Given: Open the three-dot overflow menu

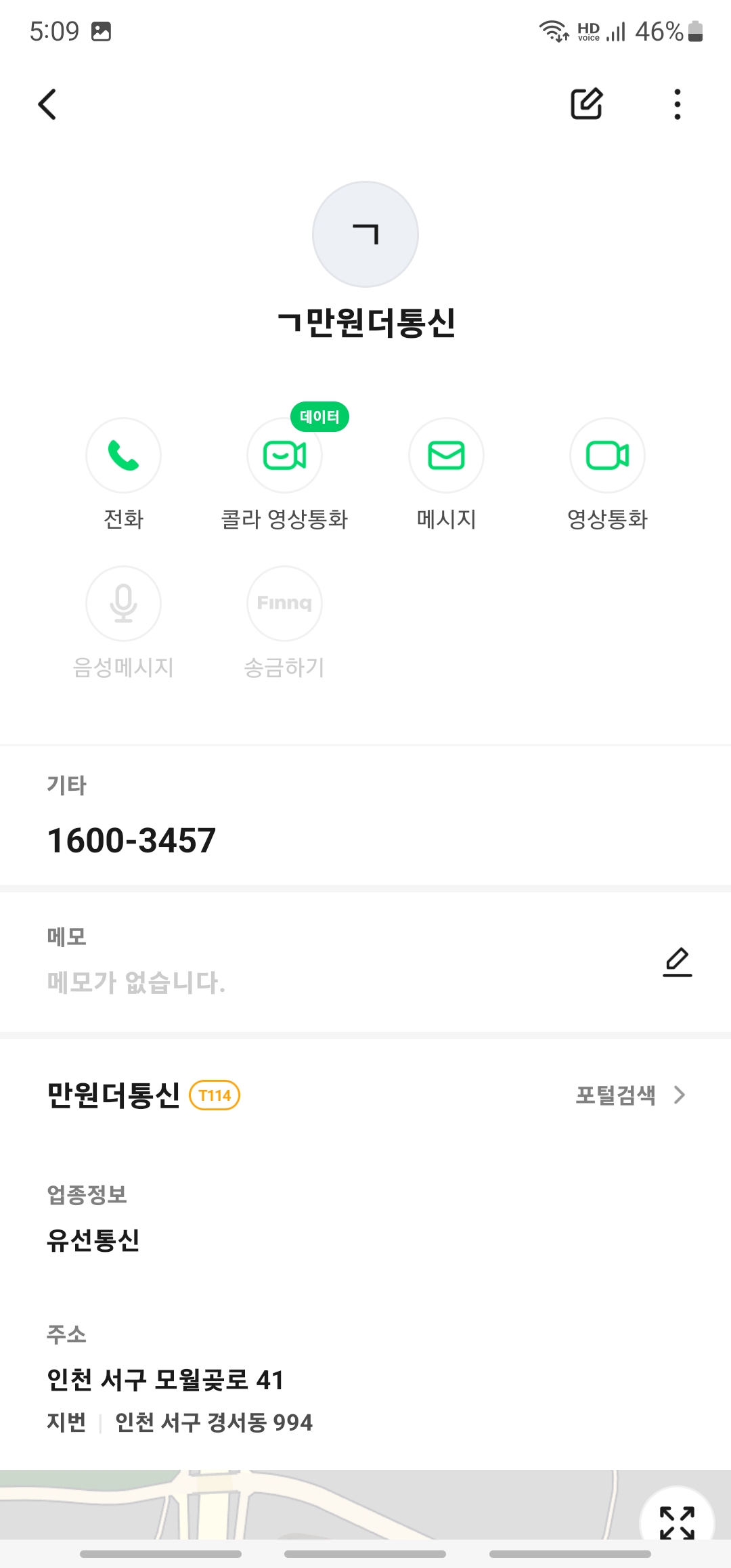Looking at the screenshot, I should pyautogui.click(x=677, y=104).
